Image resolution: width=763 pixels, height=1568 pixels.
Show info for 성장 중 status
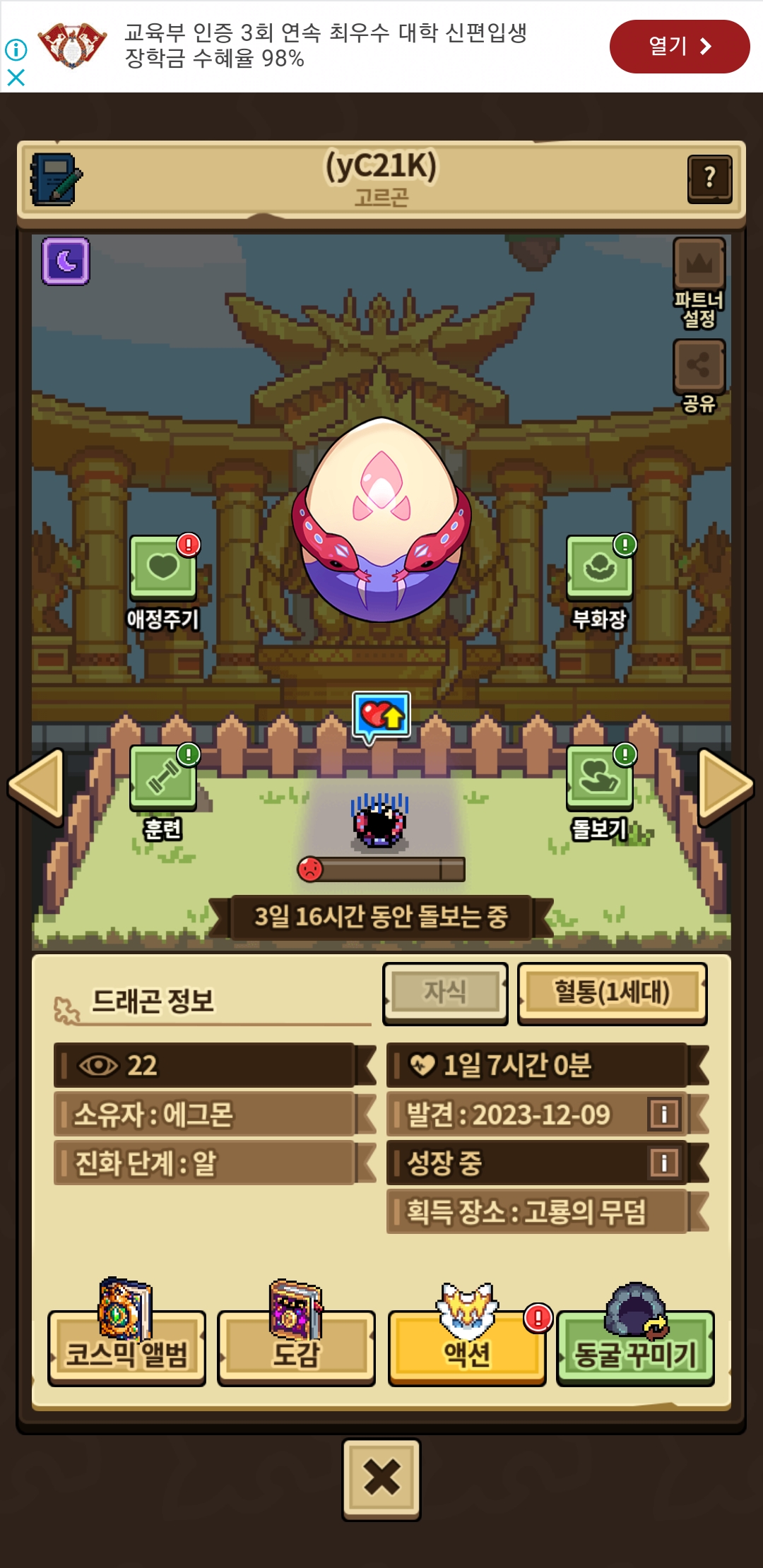pos(663,1163)
